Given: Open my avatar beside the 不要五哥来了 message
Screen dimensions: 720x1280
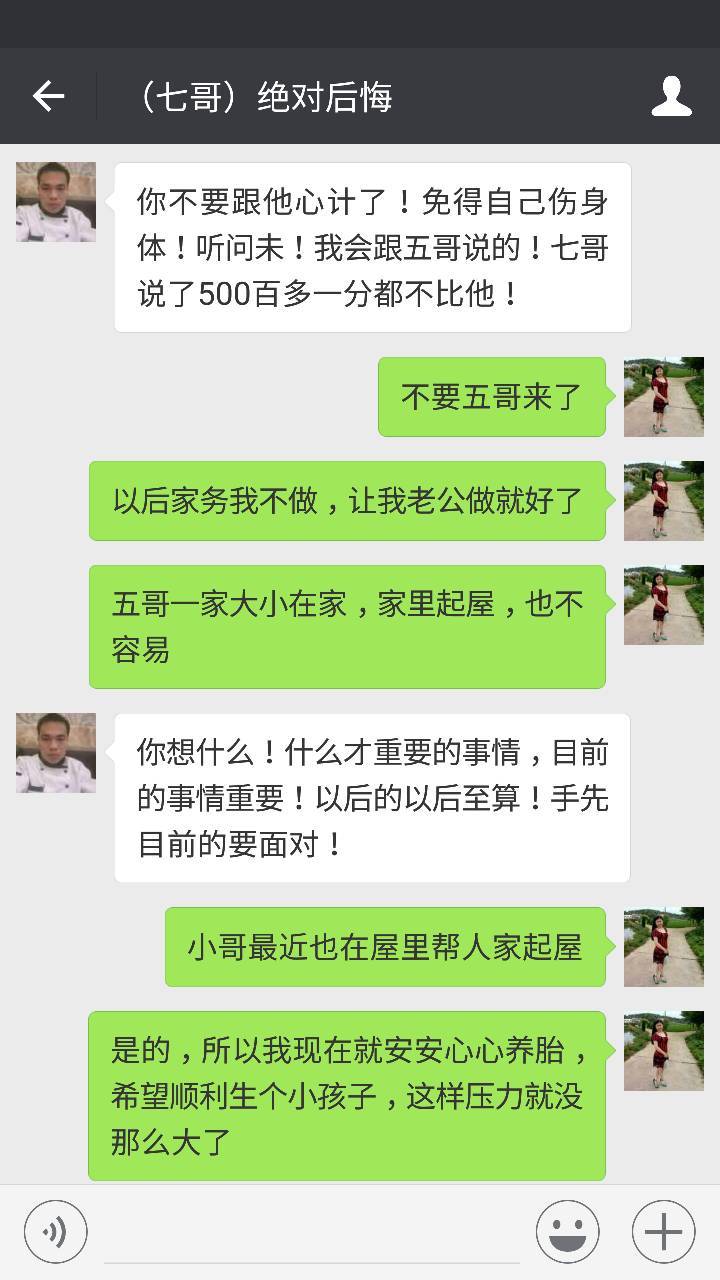Looking at the screenshot, I should pos(663,397).
